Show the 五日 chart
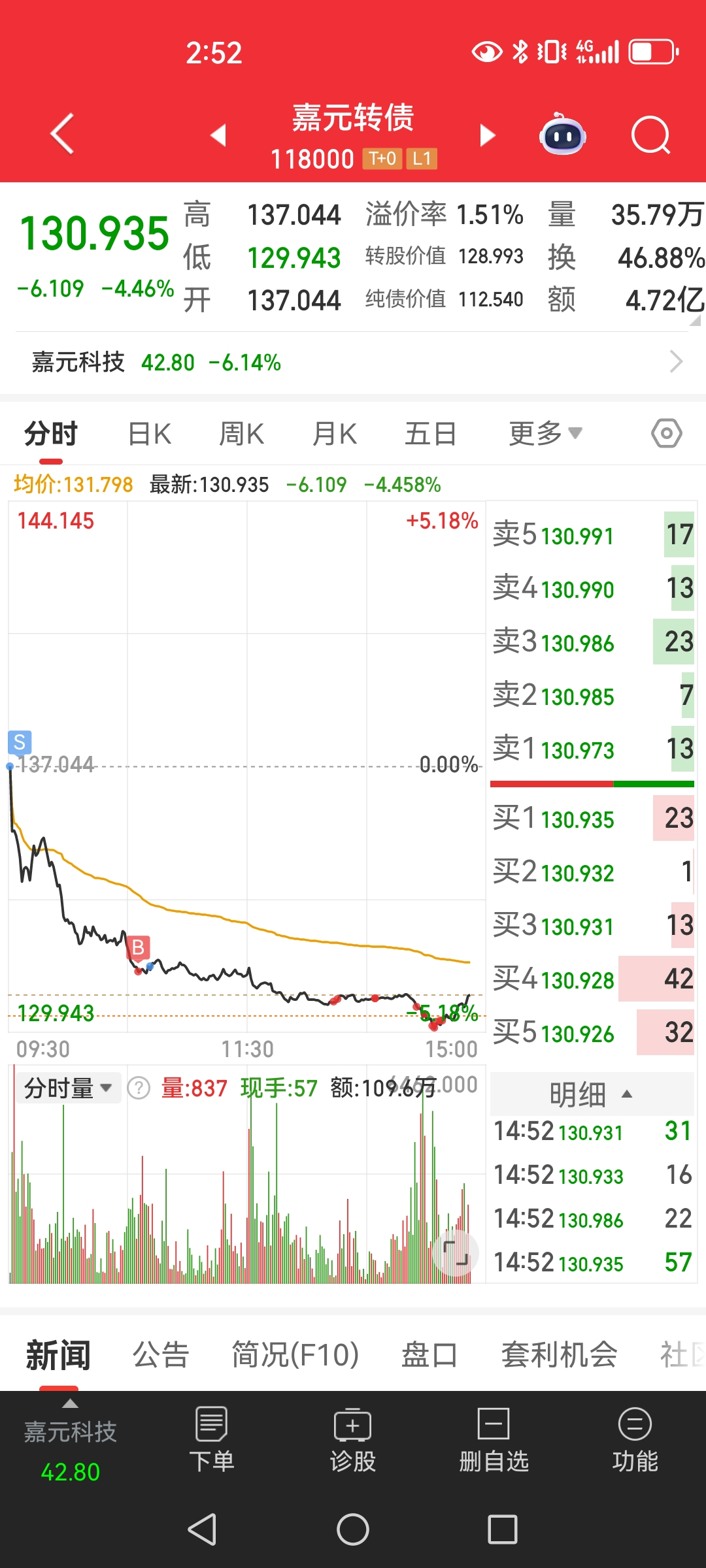This screenshot has height=1568, width=706. coord(430,434)
